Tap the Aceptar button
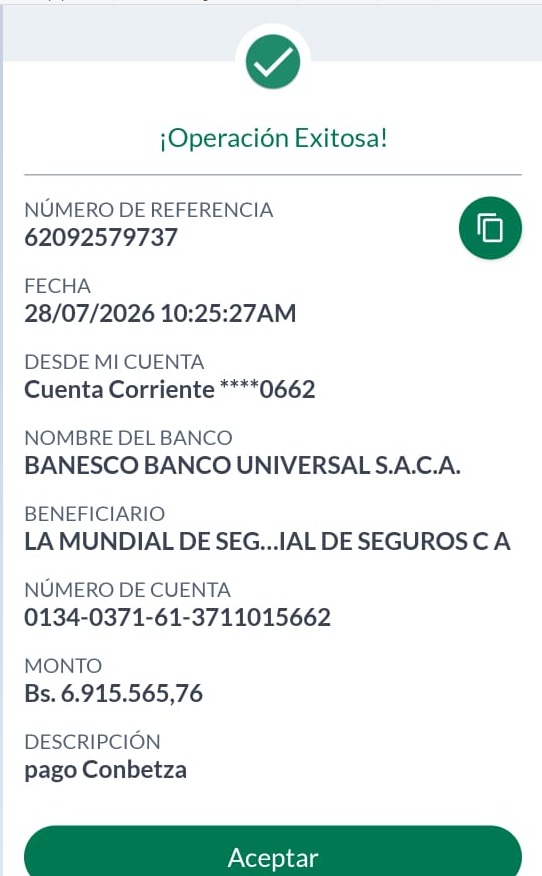The height and width of the screenshot is (876, 542). tap(273, 851)
